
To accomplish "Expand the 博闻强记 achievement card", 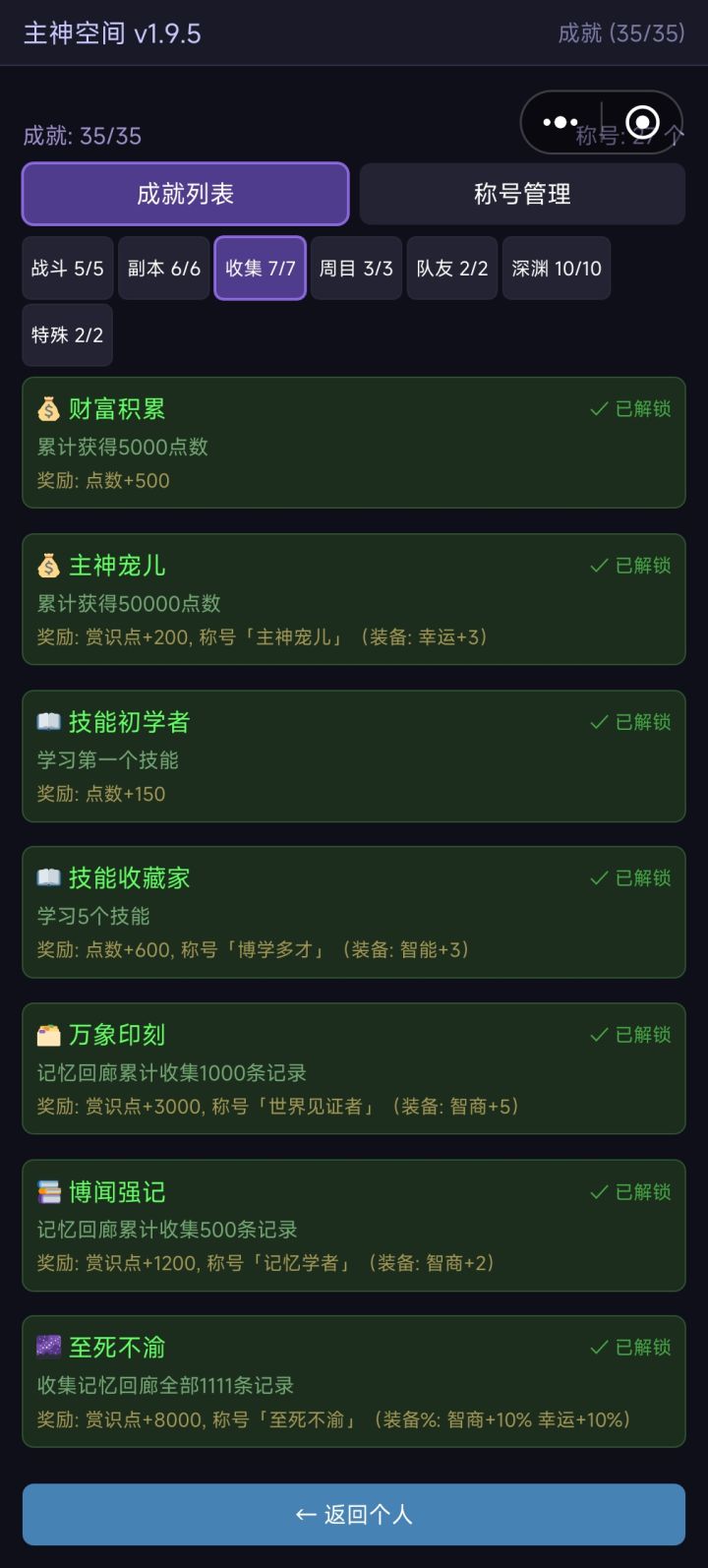I will point(354,1227).
